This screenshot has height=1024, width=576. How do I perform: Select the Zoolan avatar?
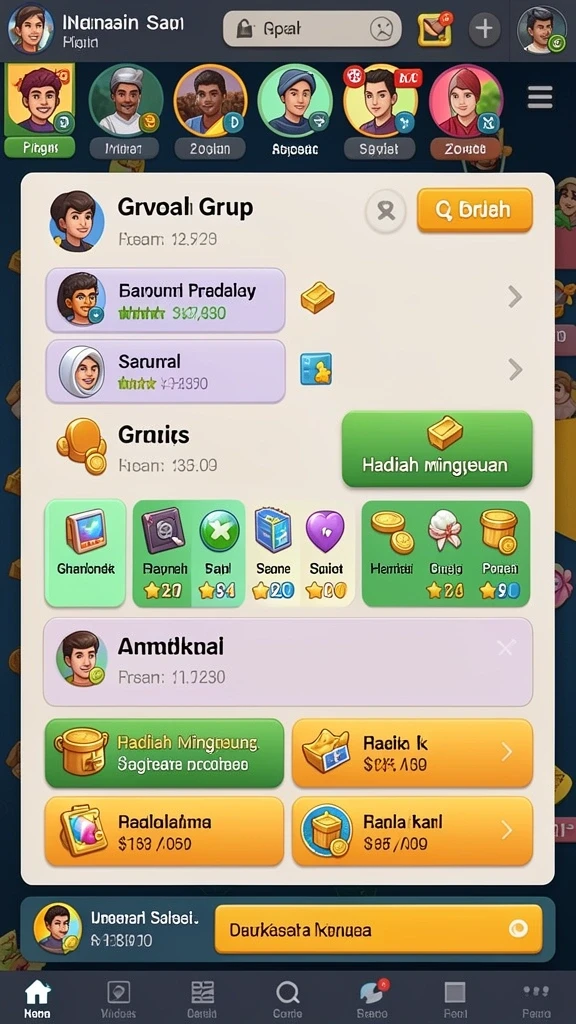point(210,111)
